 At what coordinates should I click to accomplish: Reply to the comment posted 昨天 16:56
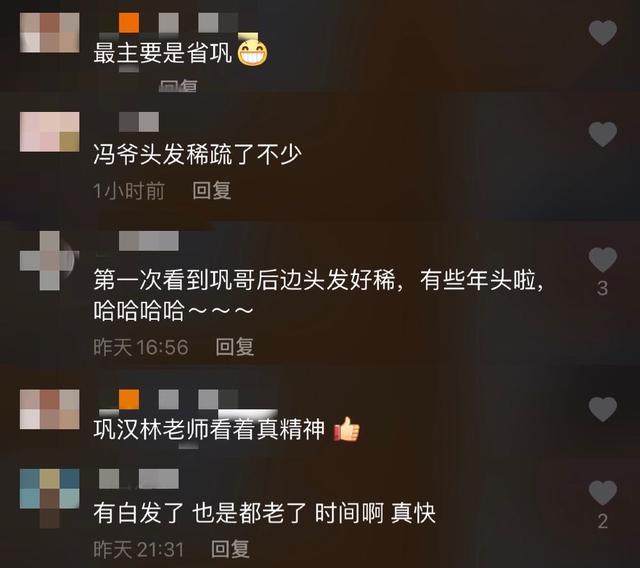tap(236, 346)
